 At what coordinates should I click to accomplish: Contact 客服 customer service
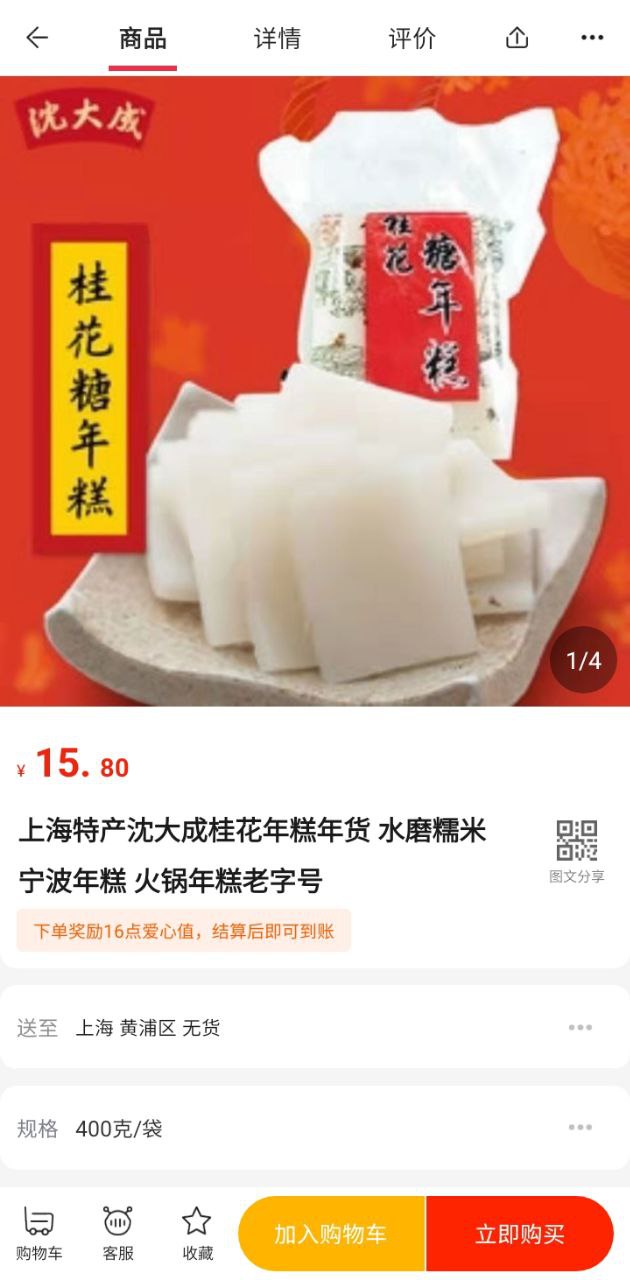(118, 1233)
